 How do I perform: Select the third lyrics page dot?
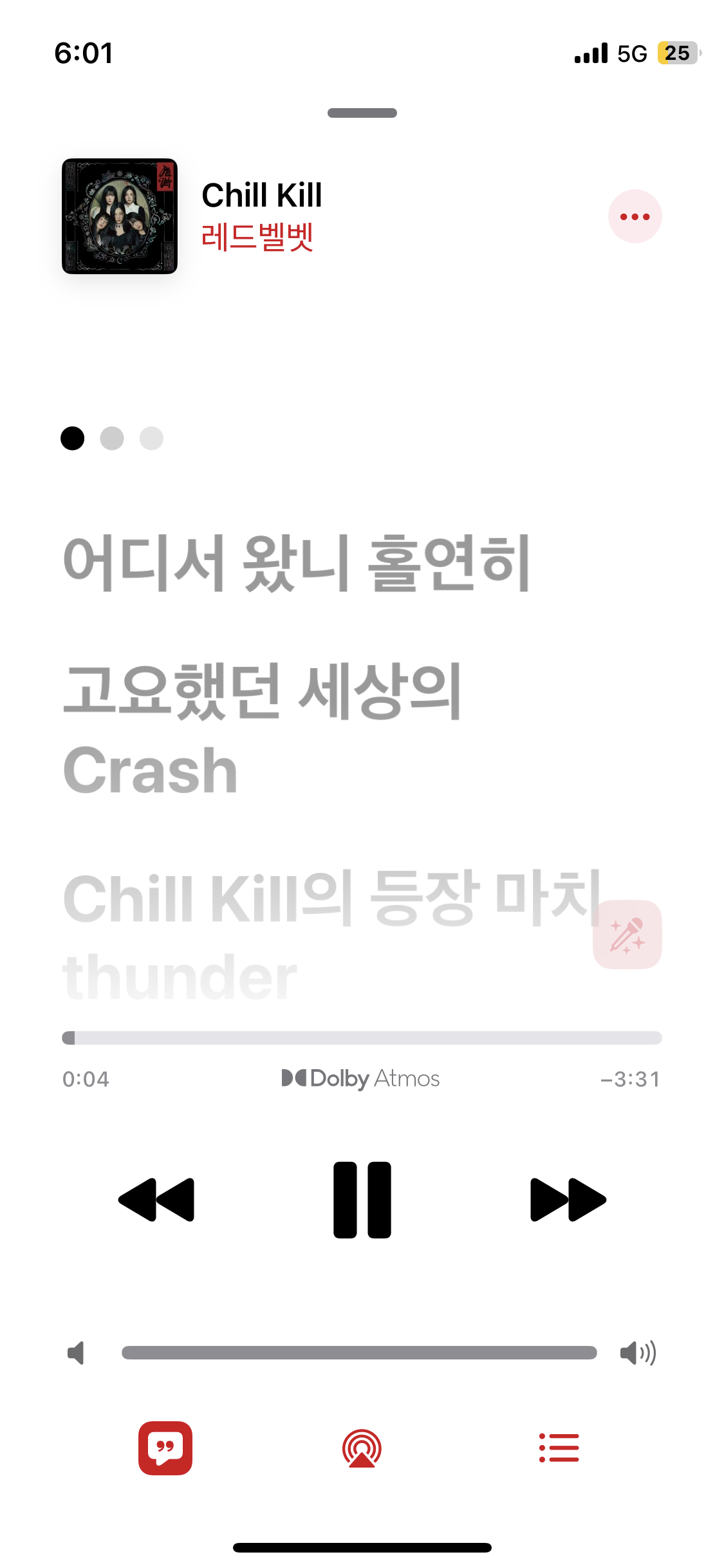click(x=151, y=438)
